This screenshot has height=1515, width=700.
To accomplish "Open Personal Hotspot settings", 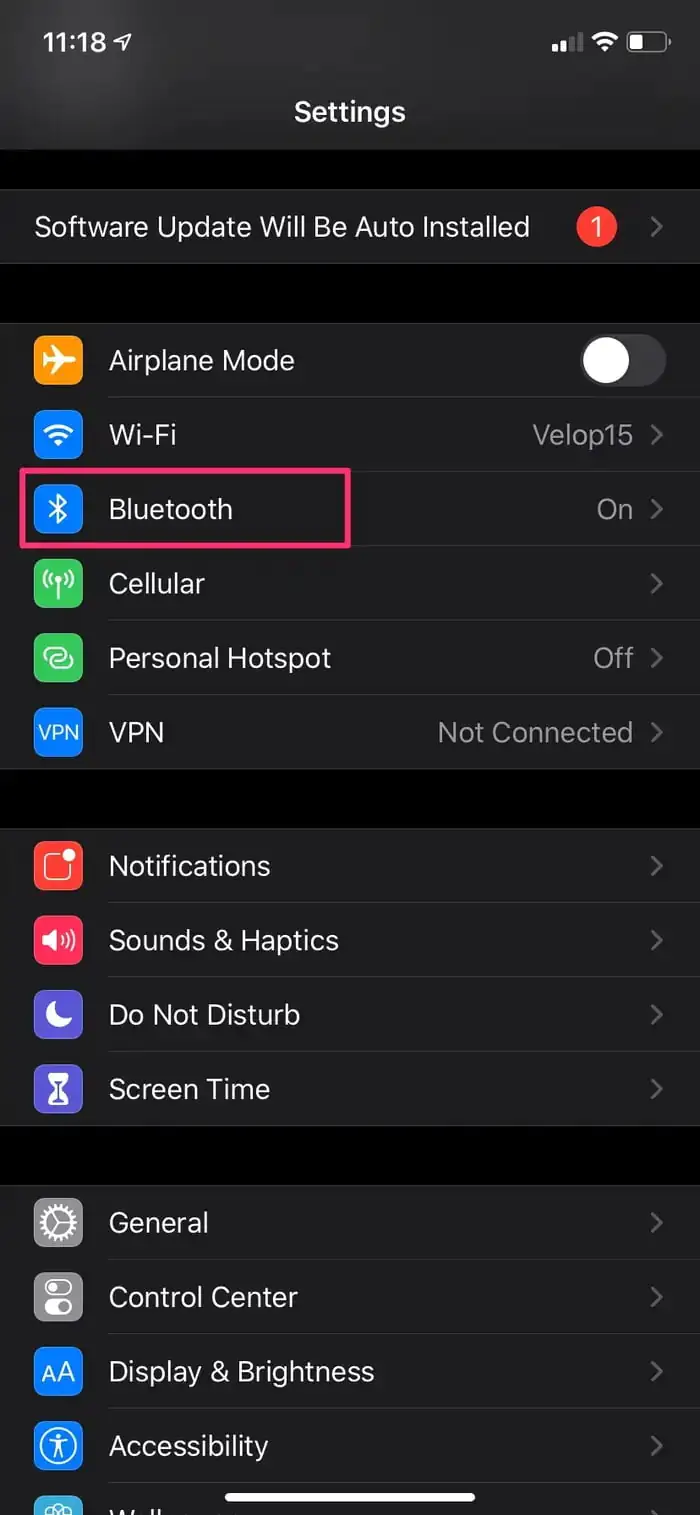I will (x=350, y=658).
